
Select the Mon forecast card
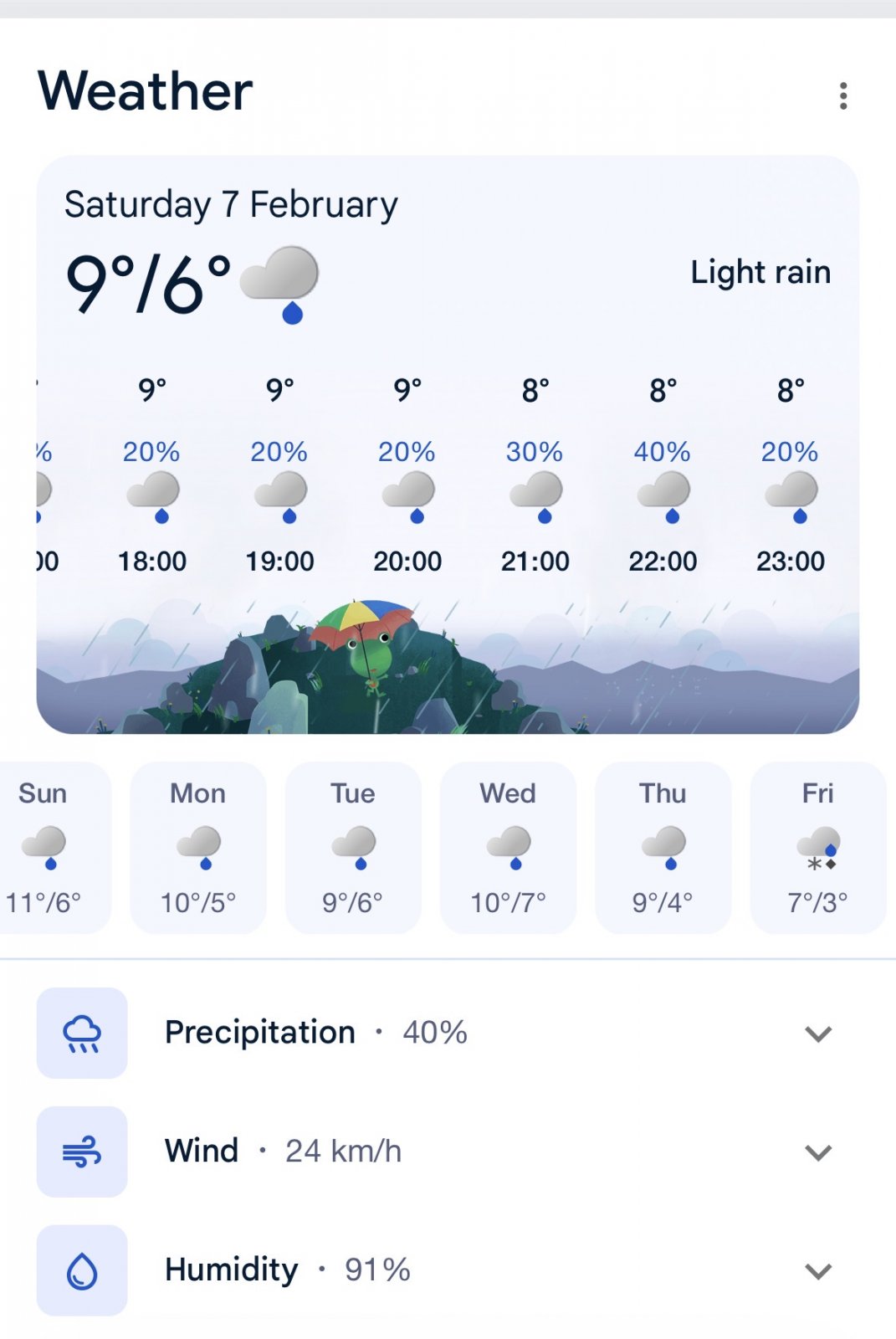pos(198,847)
